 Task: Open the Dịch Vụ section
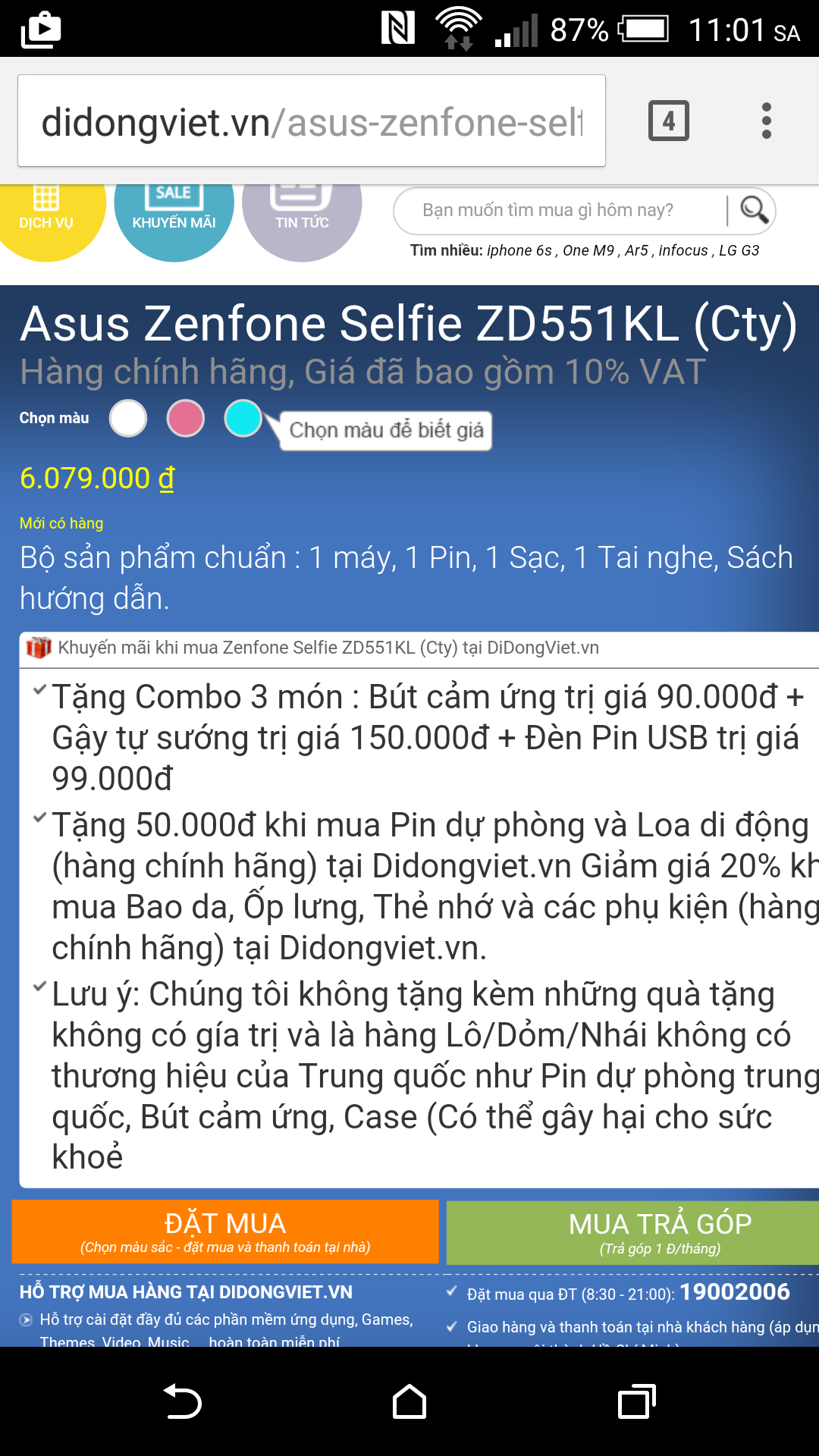coord(45,216)
